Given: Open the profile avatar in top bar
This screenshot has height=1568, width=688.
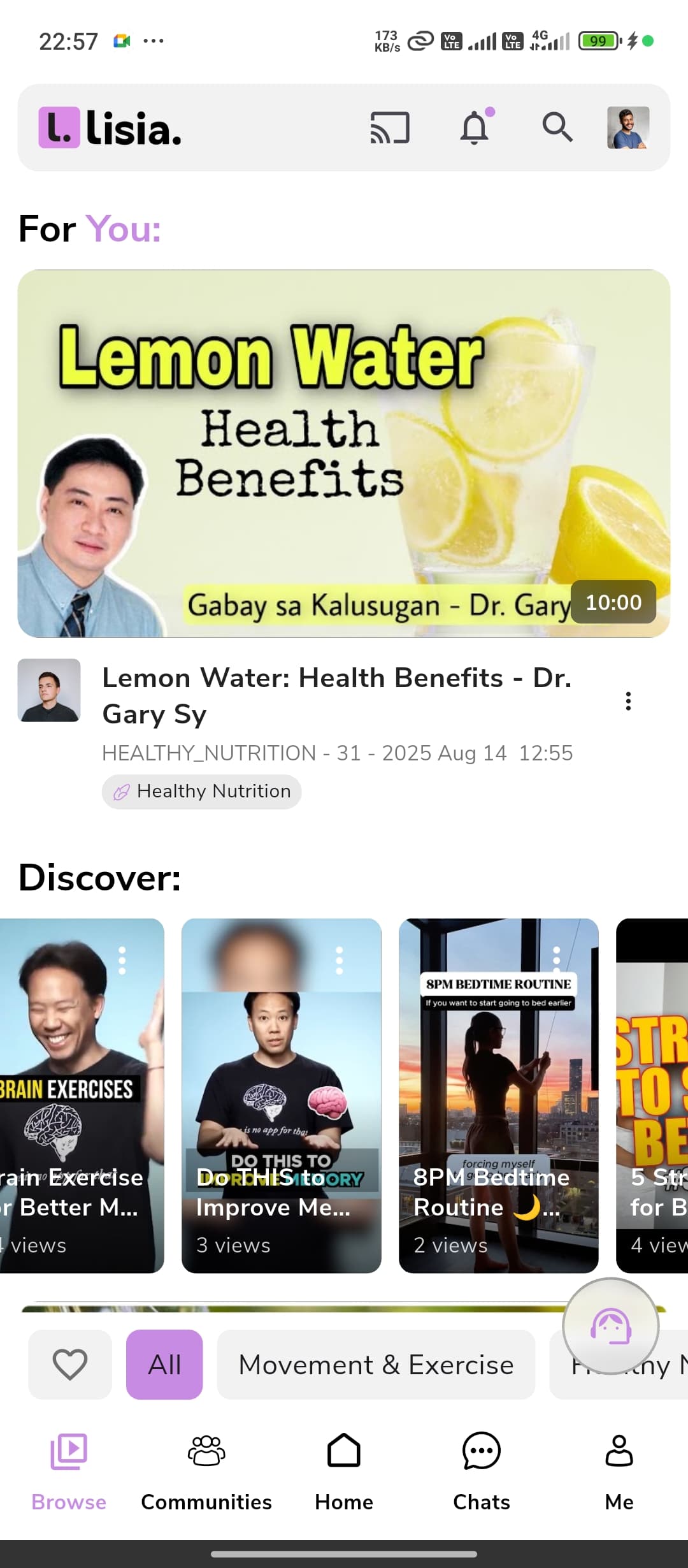Looking at the screenshot, I should point(627,127).
